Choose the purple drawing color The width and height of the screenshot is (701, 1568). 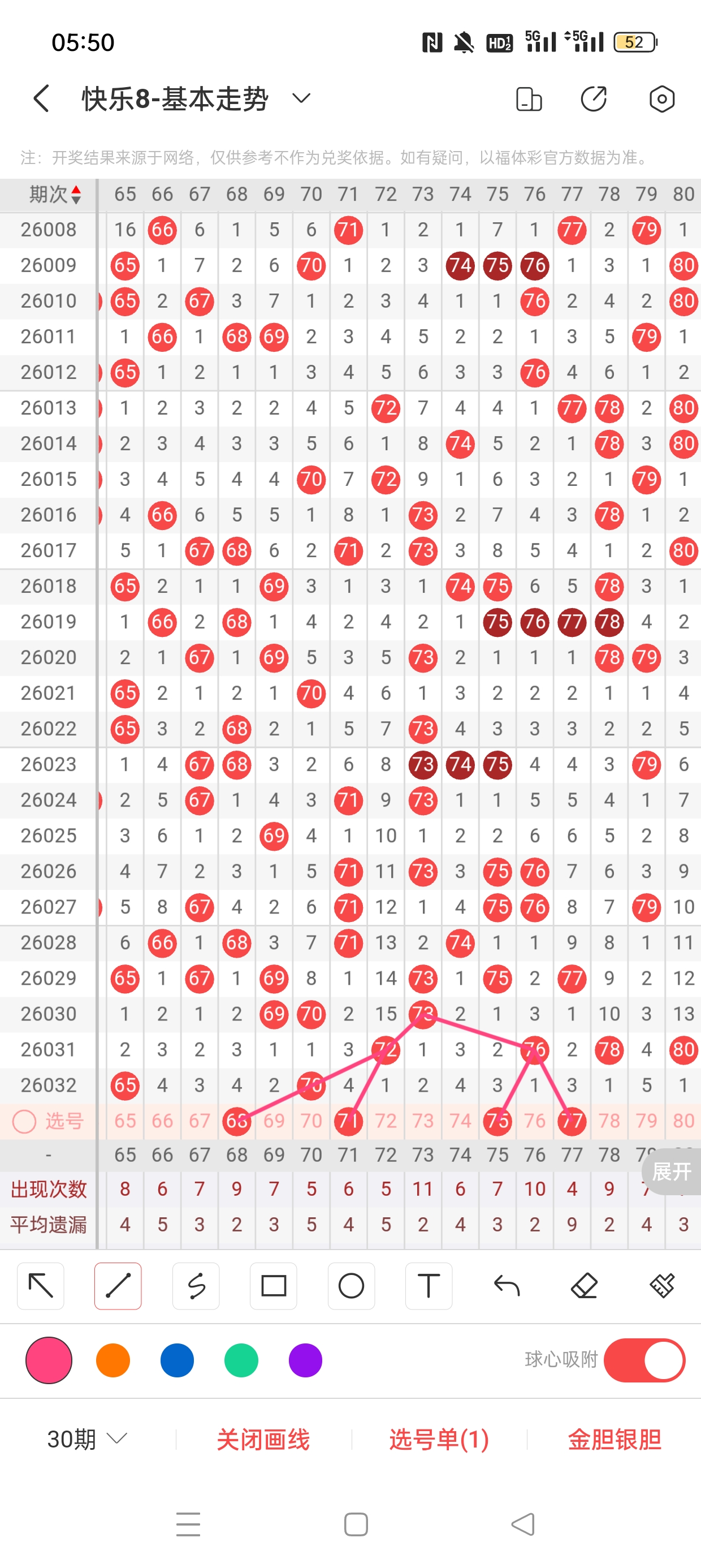point(305,1360)
